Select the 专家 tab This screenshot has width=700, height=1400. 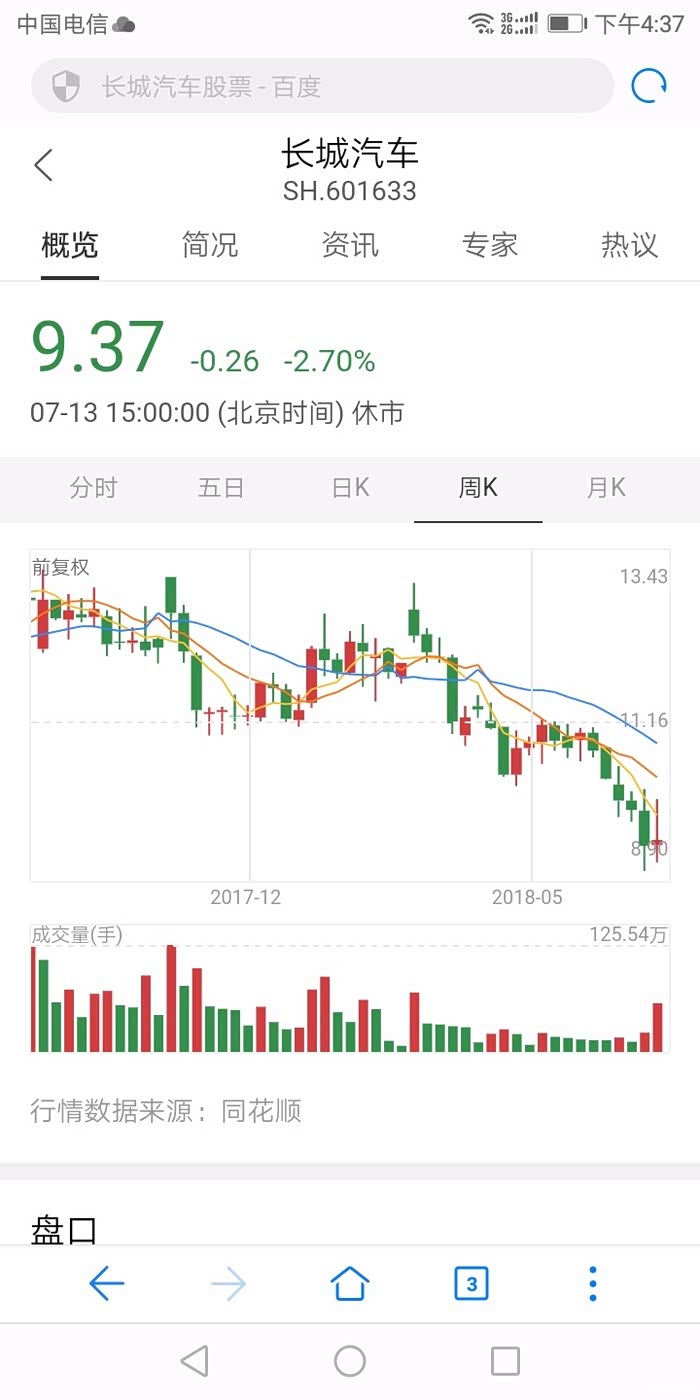(x=490, y=245)
